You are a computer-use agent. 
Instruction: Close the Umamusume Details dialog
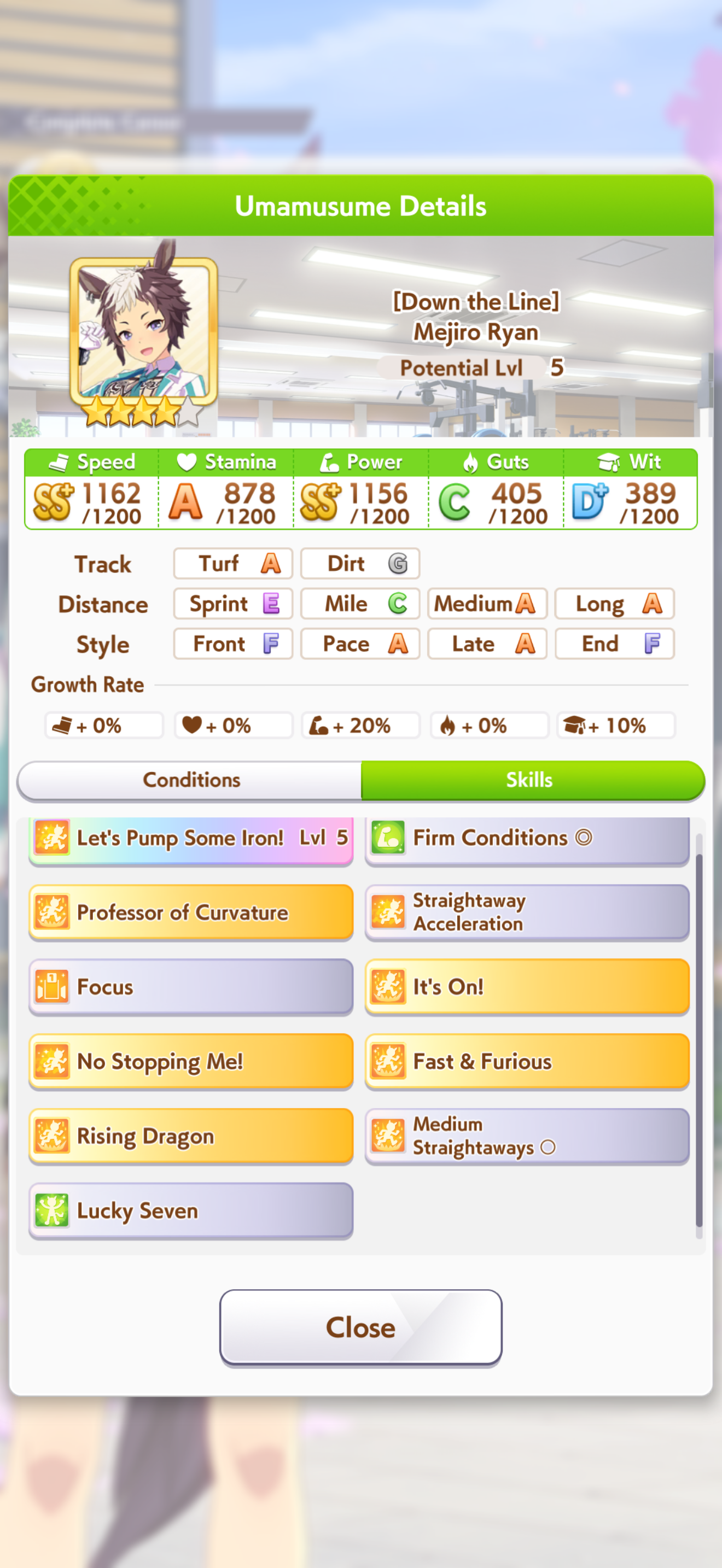tap(360, 1327)
